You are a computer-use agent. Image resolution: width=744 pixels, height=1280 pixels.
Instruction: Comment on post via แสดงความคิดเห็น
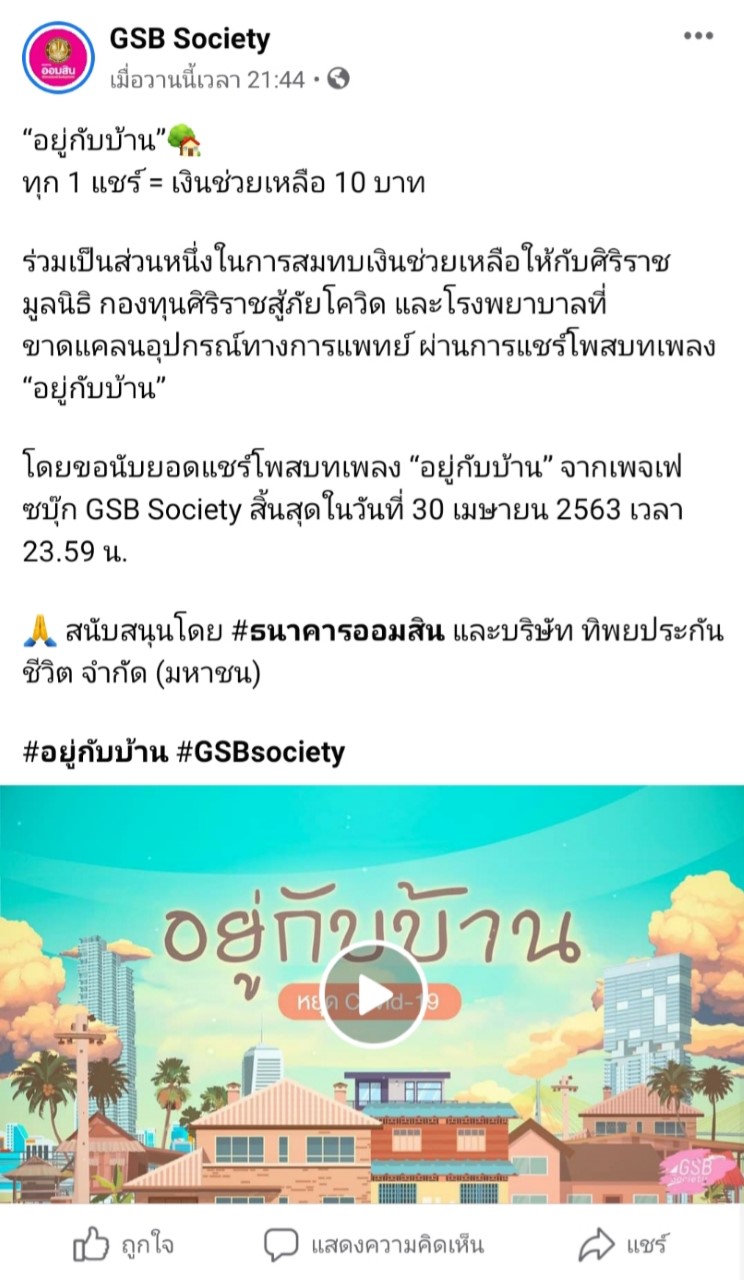pyautogui.click(x=373, y=1245)
